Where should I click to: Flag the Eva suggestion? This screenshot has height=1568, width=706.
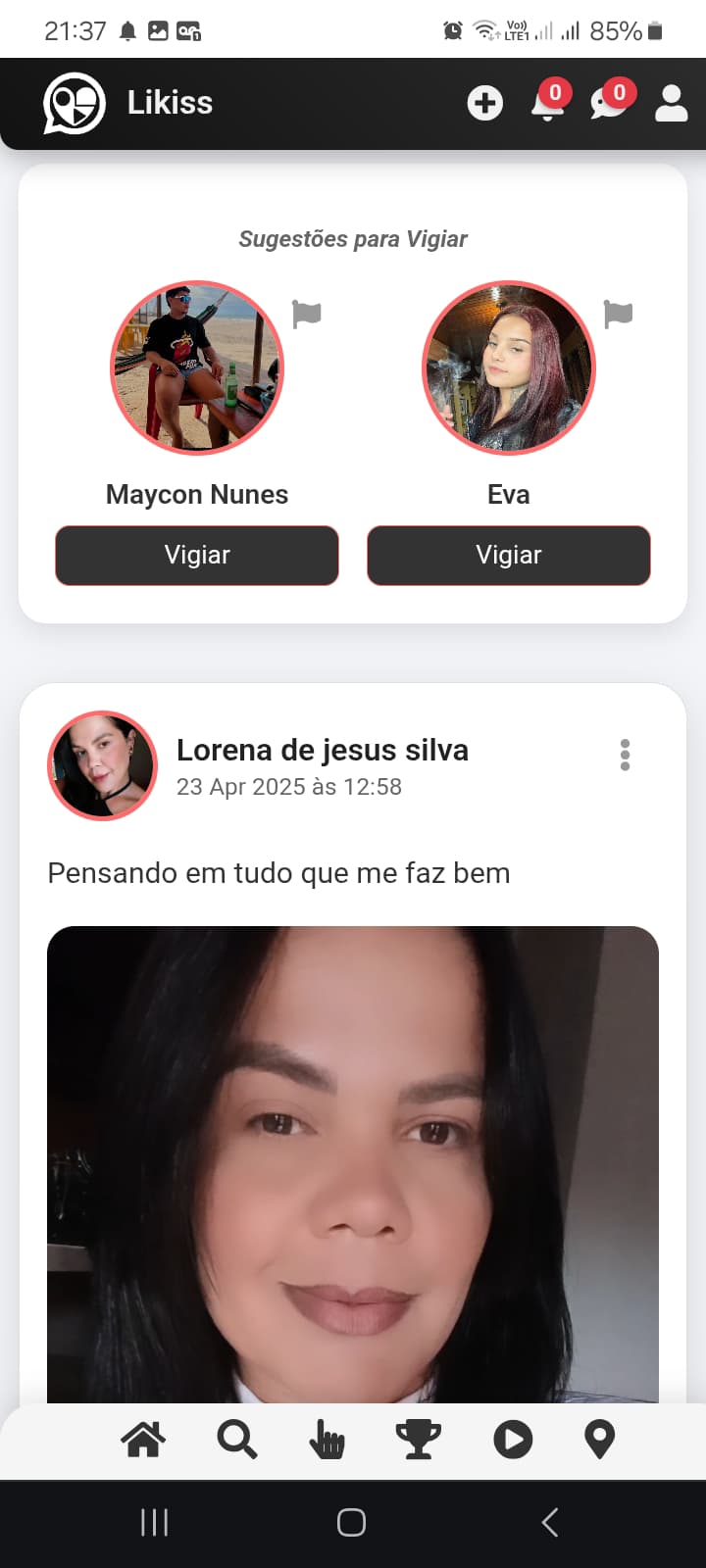pos(618,314)
